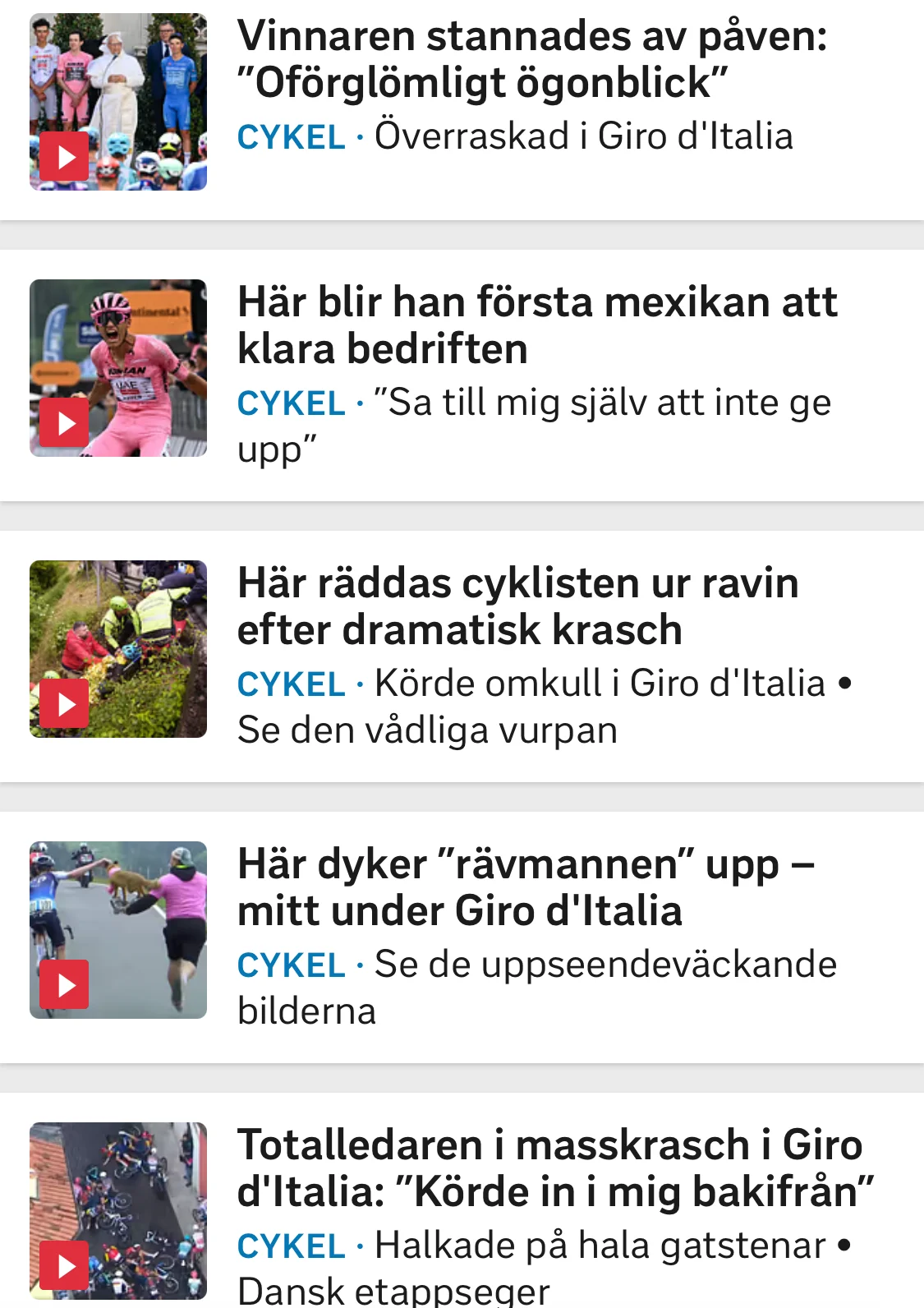
Task: Play the rävmannen video thumbnail
Action: [x=118, y=930]
